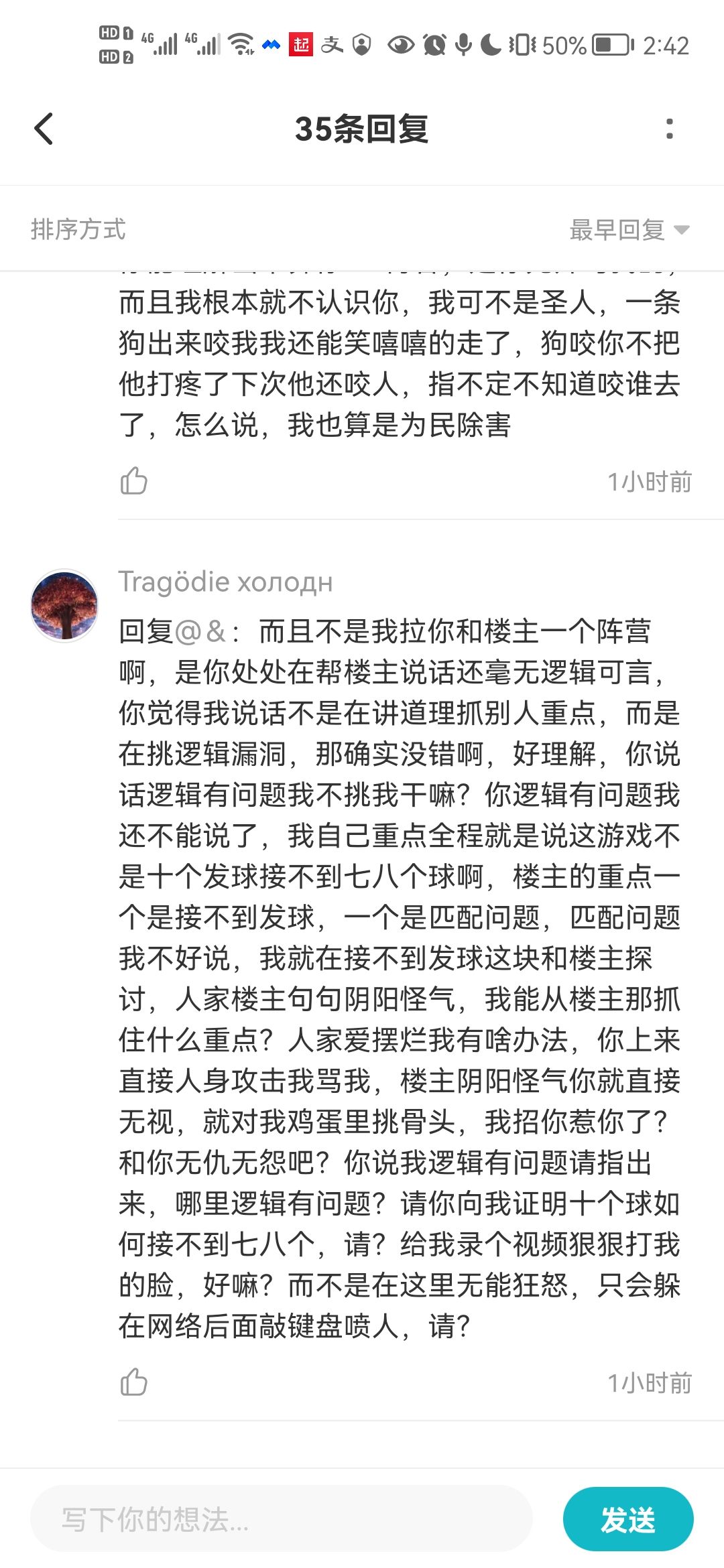Toggle do-not-disturb via the moon icon
The width and height of the screenshot is (724, 1568).
pos(489,47)
